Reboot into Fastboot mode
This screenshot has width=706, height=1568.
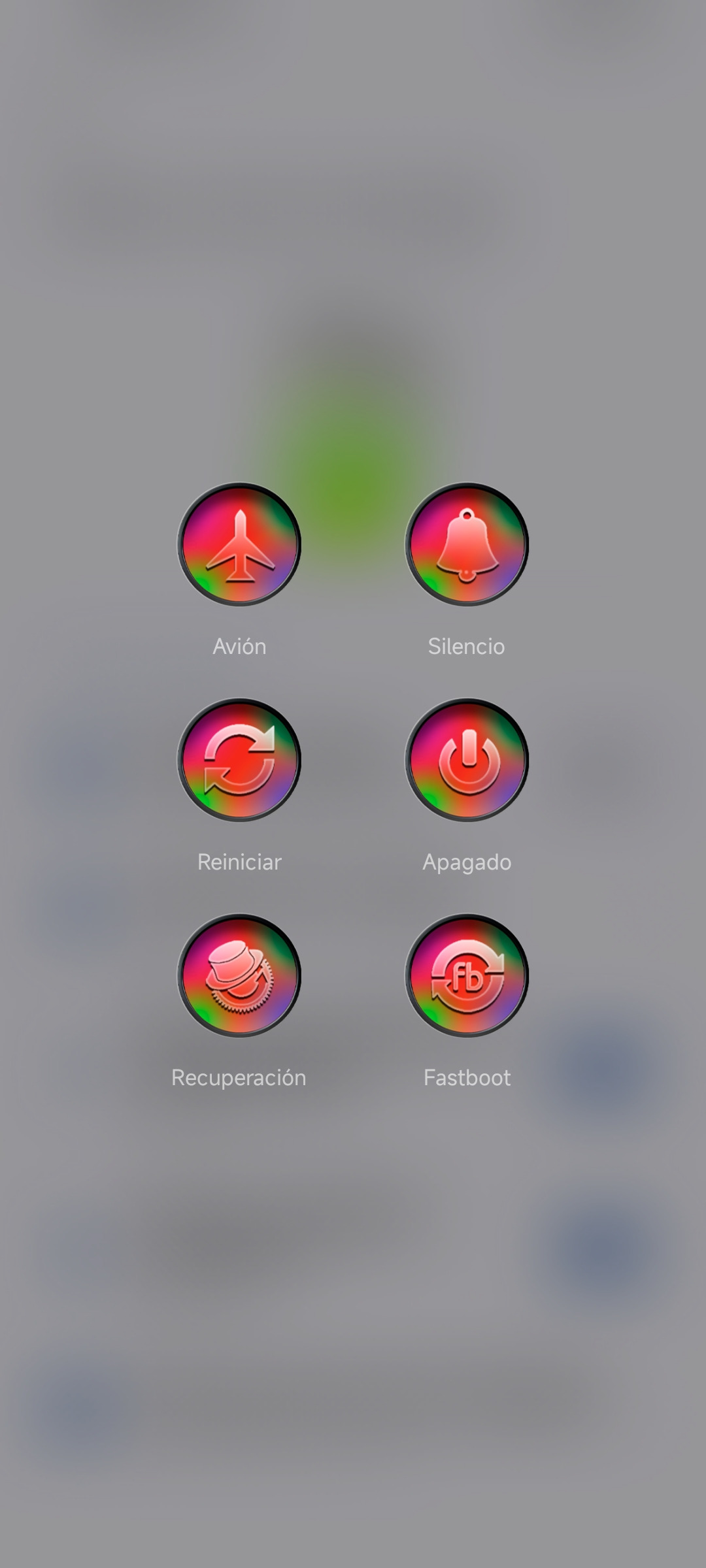467,975
